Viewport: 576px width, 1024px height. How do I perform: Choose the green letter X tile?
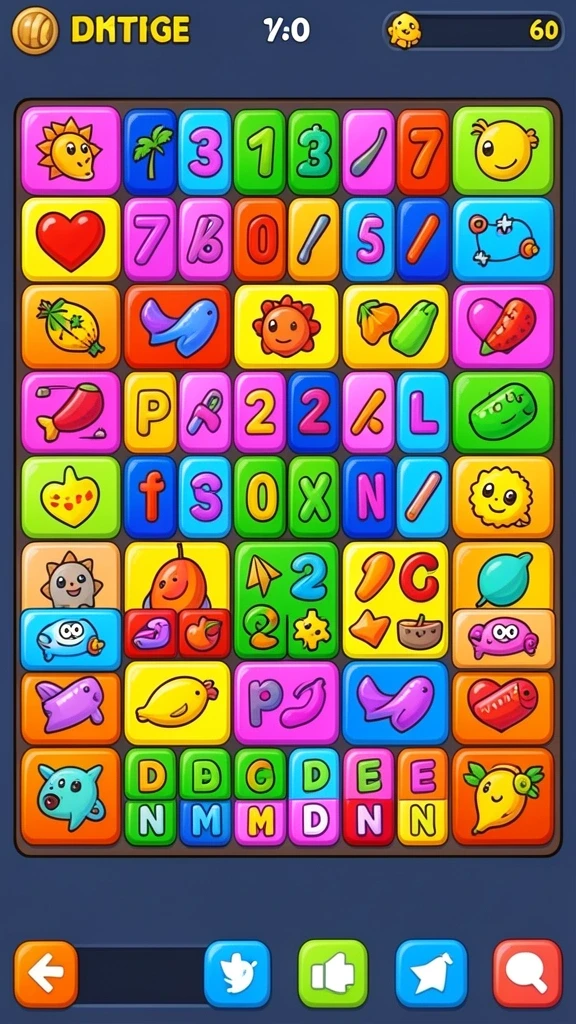tap(314, 497)
